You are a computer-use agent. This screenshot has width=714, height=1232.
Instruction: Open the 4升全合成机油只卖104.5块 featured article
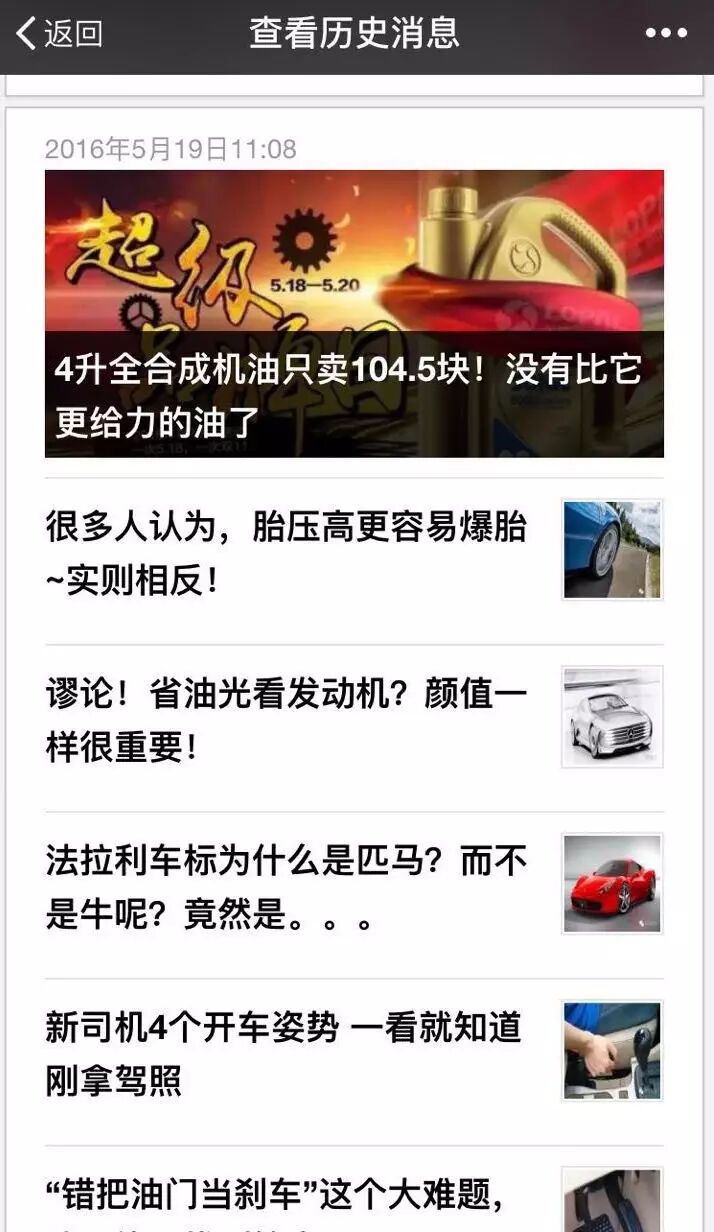coord(354,313)
